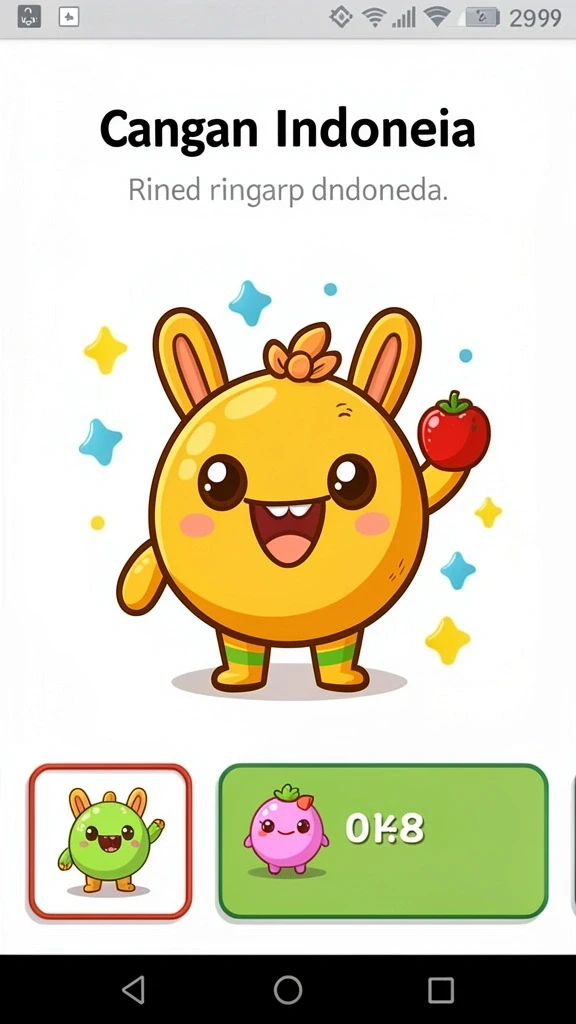The width and height of the screenshot is (576, 1024).
Task: Open the recent apps view
Action: pos(441,990)
